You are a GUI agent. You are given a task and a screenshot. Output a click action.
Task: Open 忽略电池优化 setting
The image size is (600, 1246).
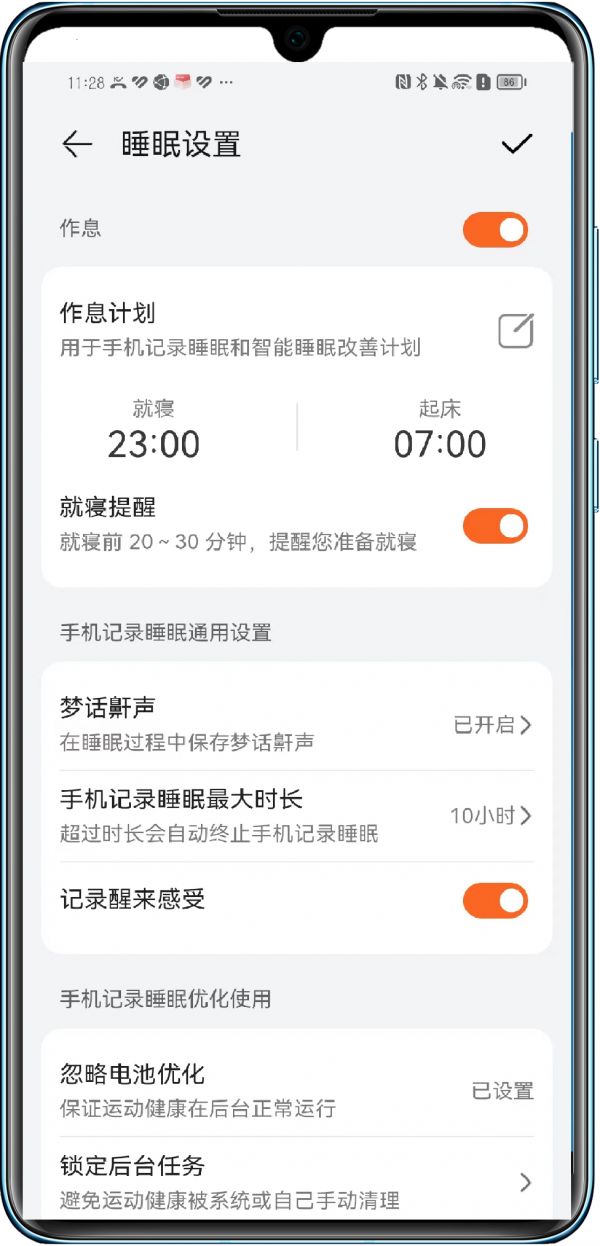[x=296, y=1090]
